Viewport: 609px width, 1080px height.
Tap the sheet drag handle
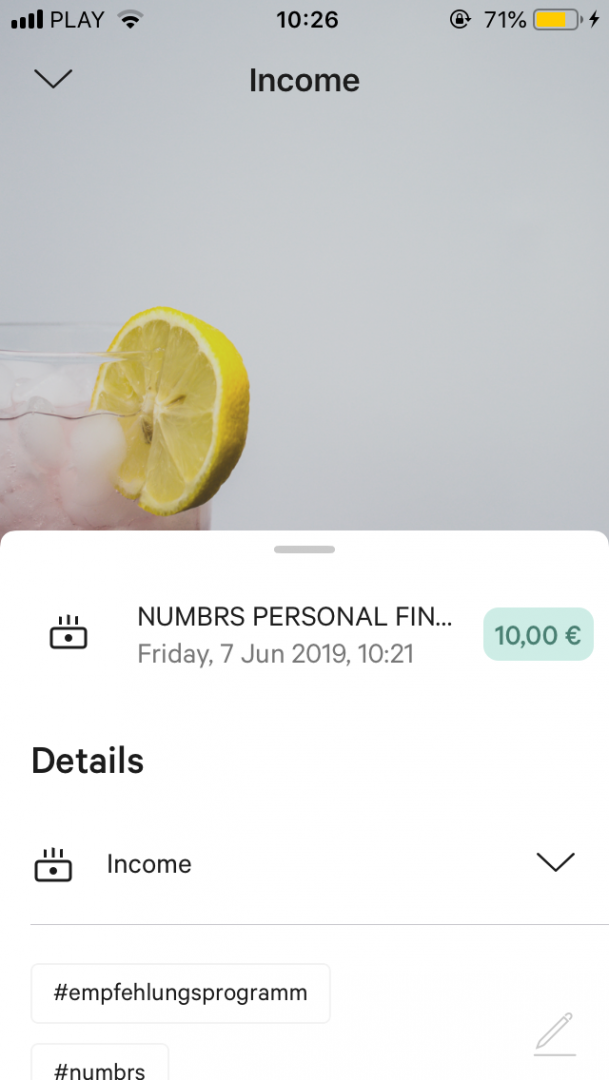pos(304,549)
